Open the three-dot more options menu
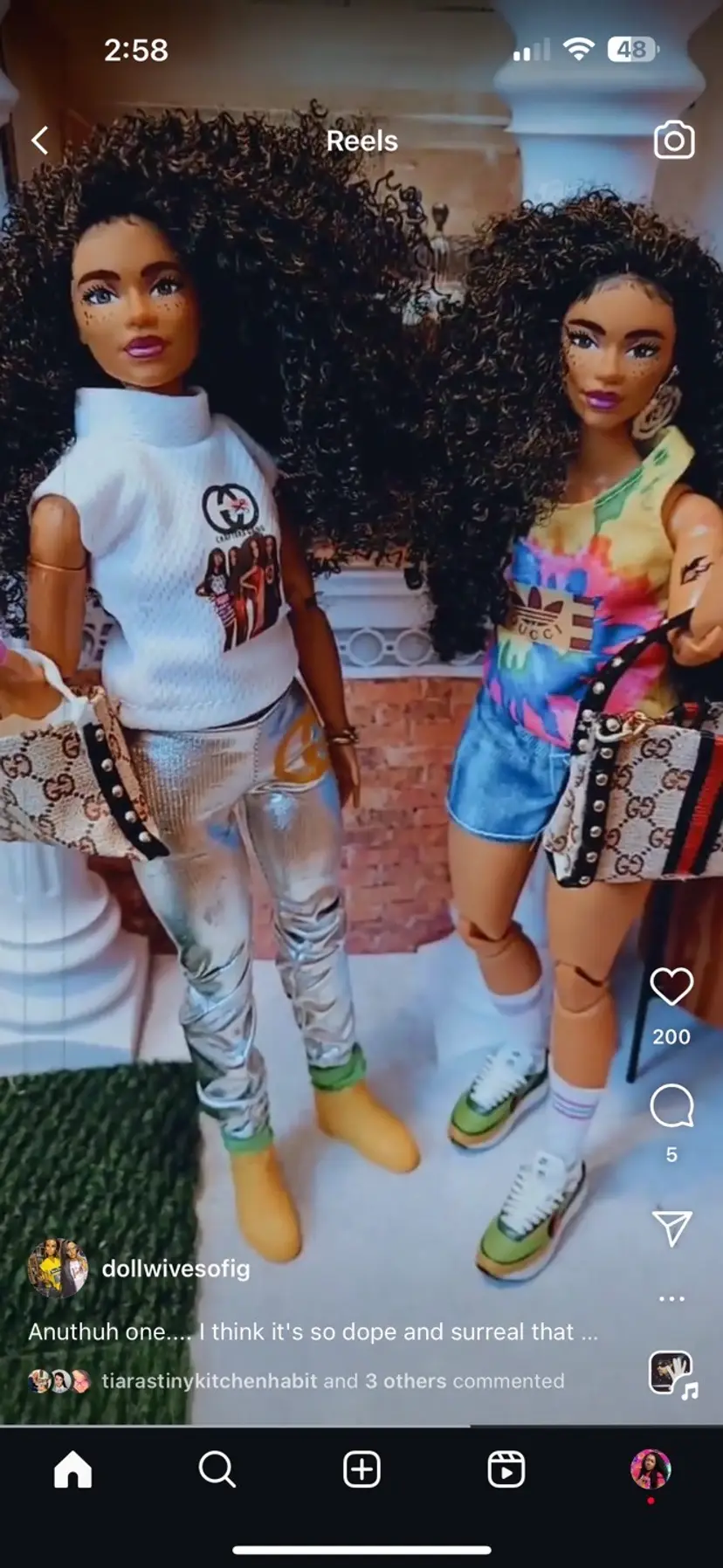 click(671, 1299)
